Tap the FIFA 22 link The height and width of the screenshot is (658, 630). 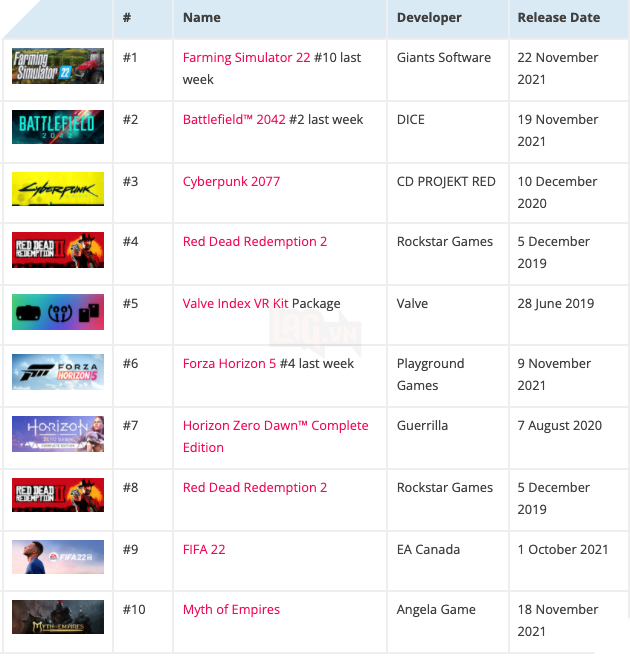[204, 550]
